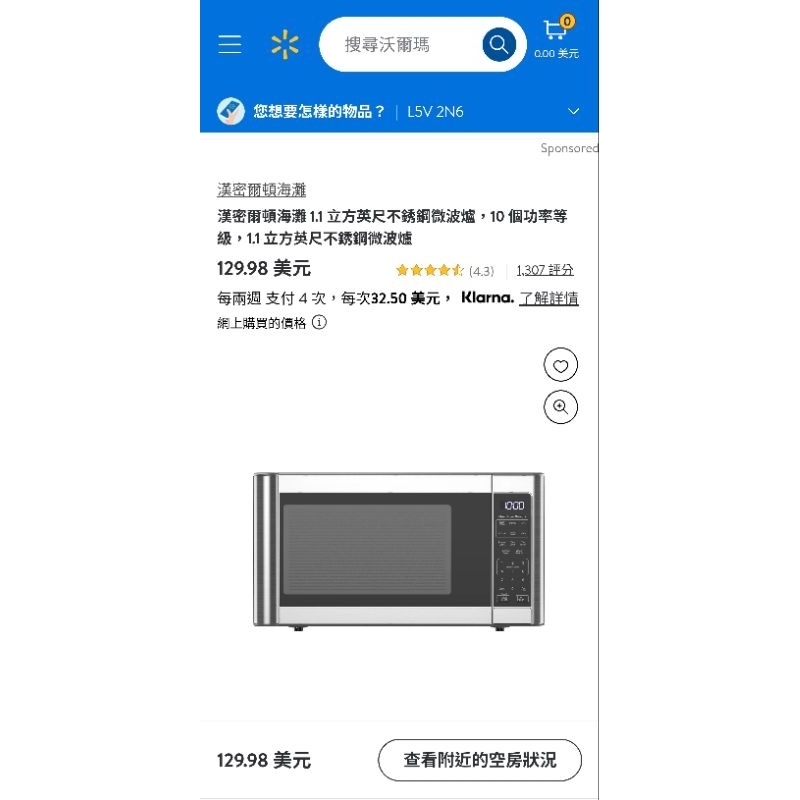Tap the magnifier search button
The width and height of the screenshot is (800, 800).
(x=498, y=44)
